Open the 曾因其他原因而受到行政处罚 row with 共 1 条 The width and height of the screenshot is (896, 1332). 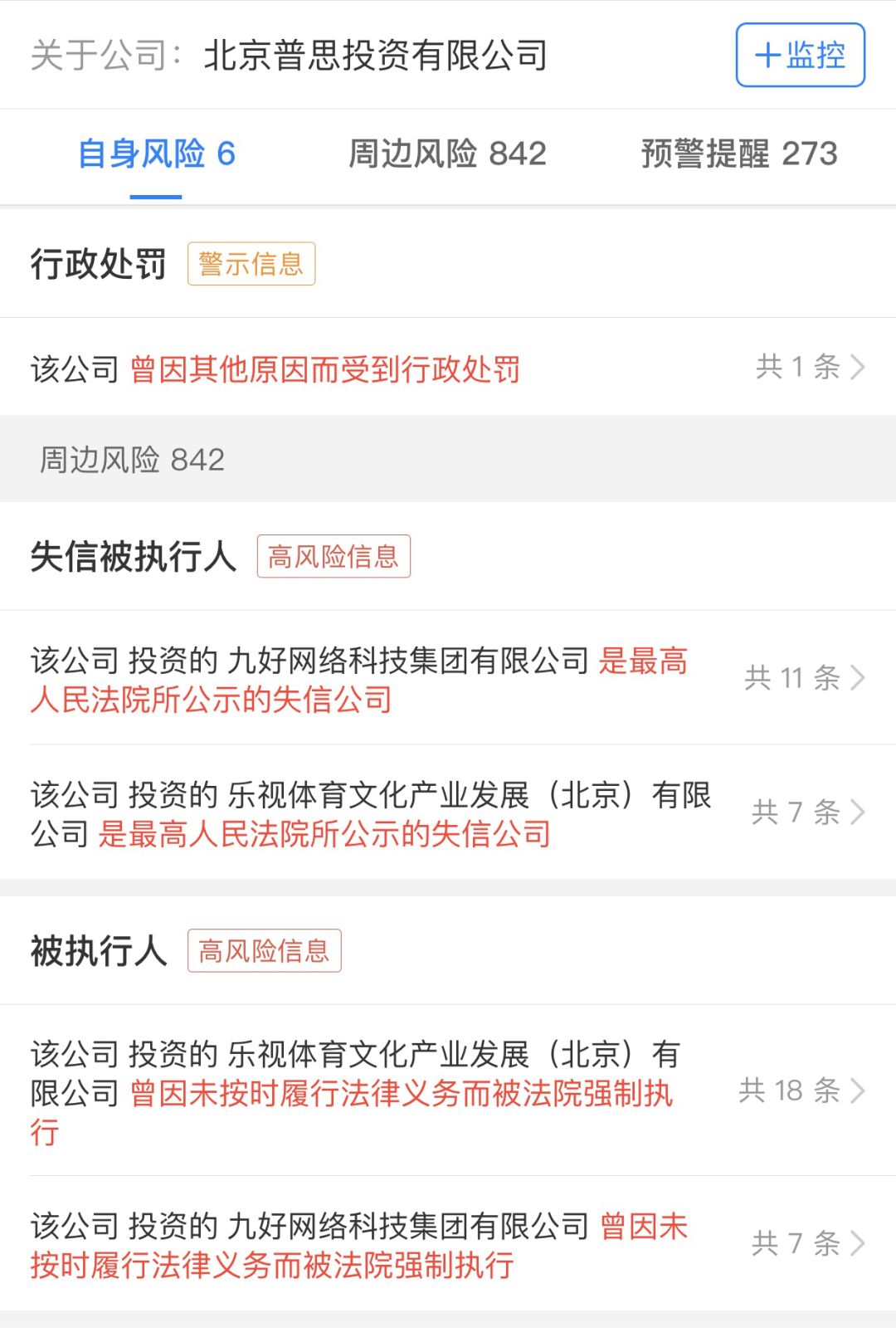click(448, 368)
